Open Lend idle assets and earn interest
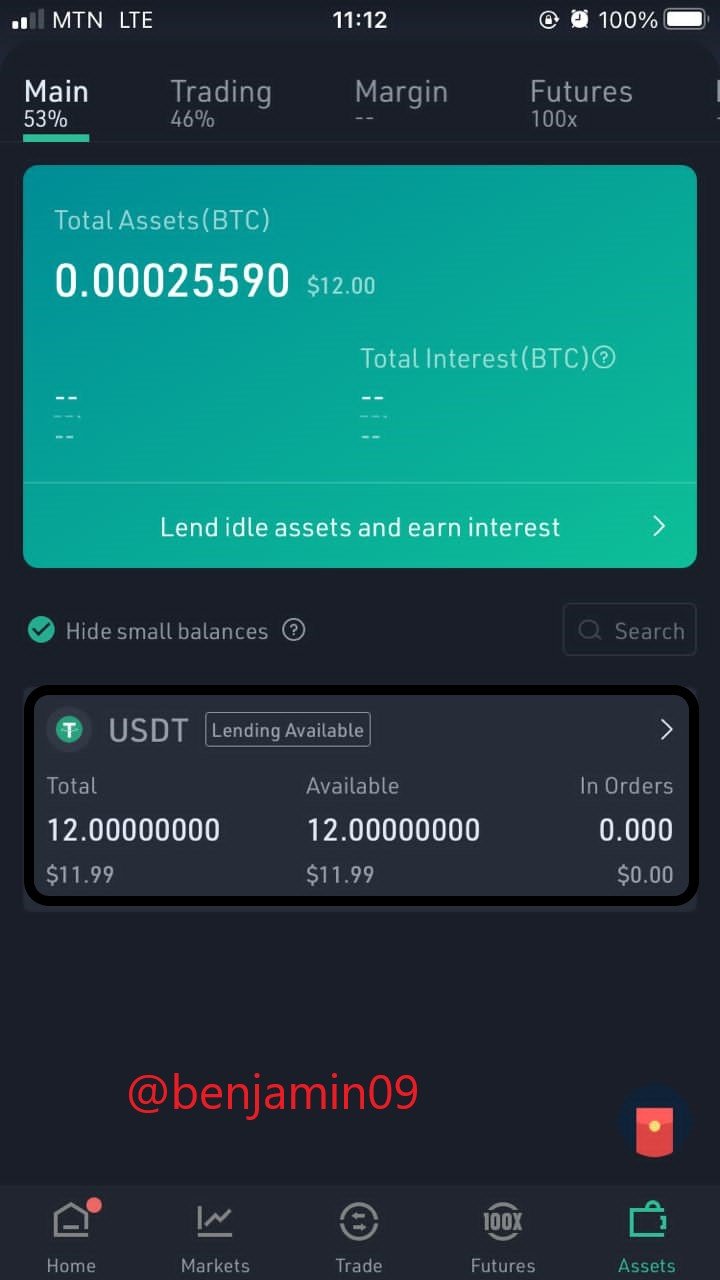The width and height of the screenshot is (720, 1280). [x=360, y=526]
